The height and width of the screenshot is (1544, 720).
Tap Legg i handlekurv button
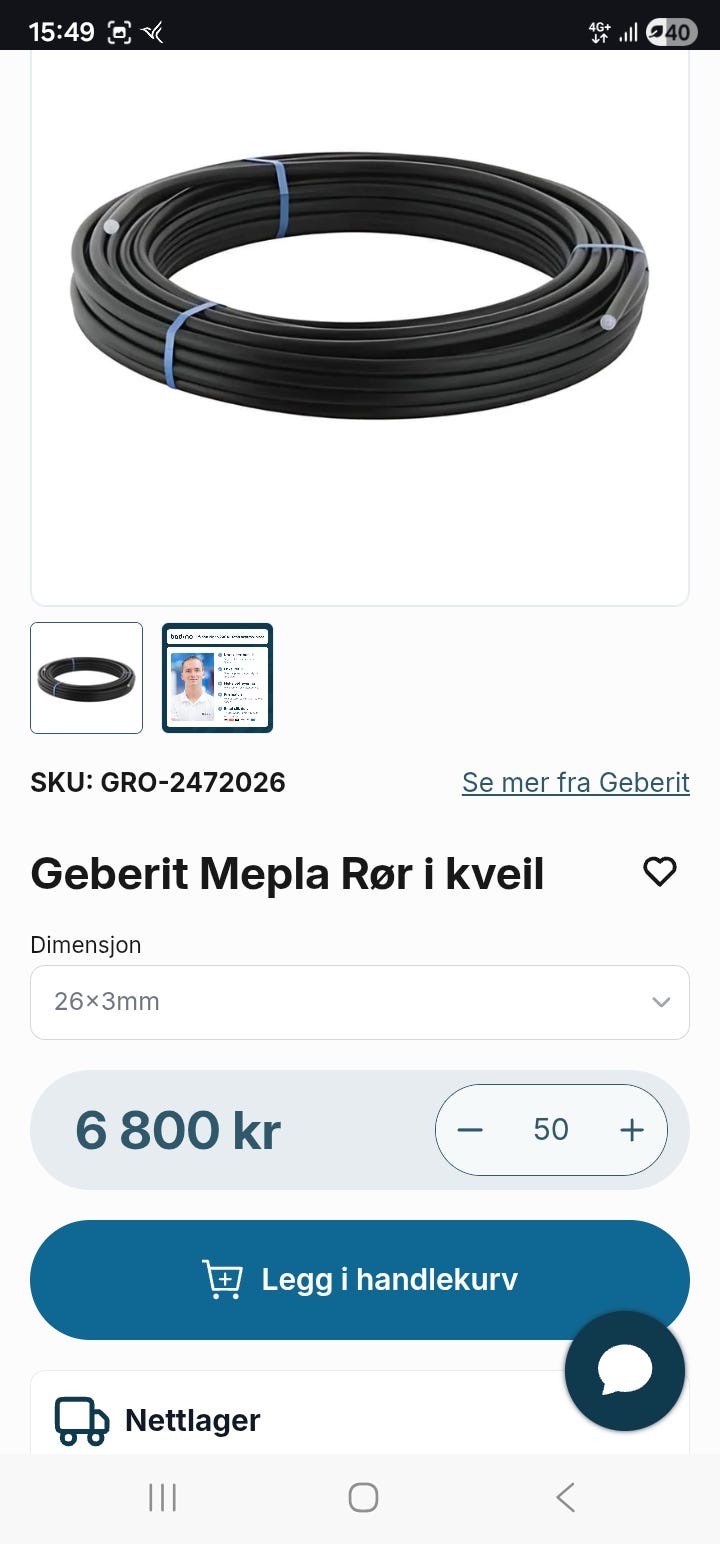[360, 1280]
